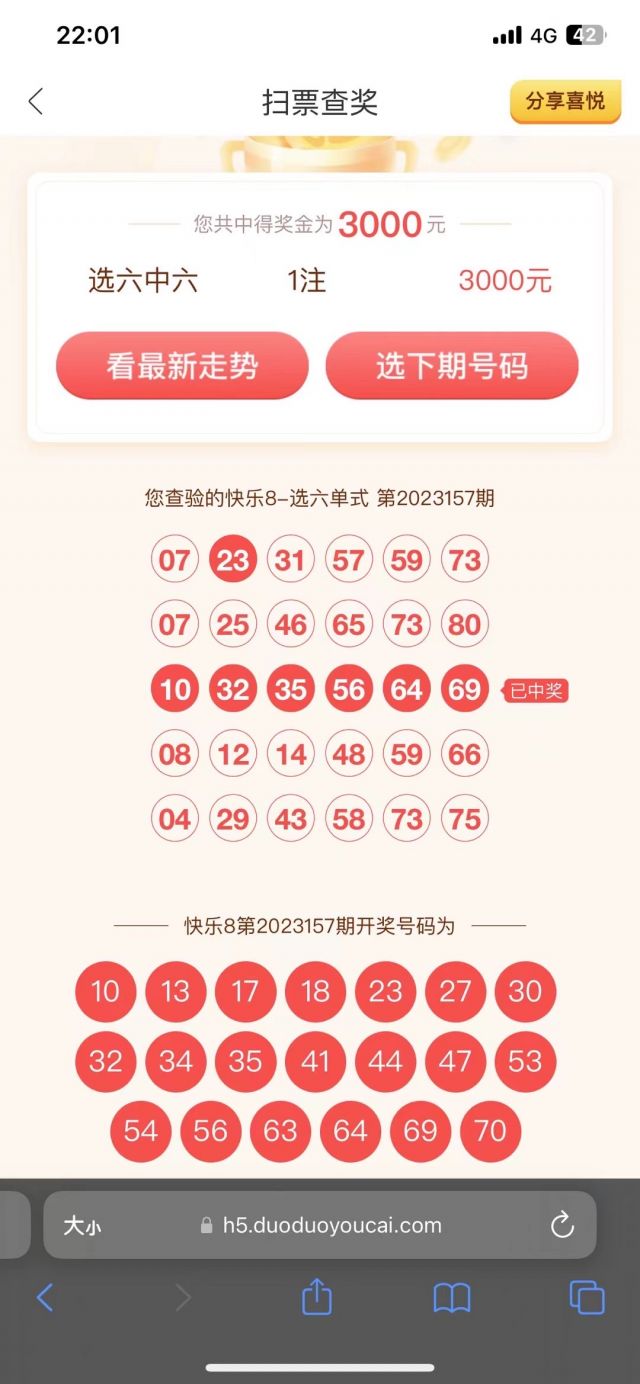Image resolution: width=640 pixels, height=1384 pixels.
Task: Open 看最新走势 latest trend chart
Action: [182, 366]
